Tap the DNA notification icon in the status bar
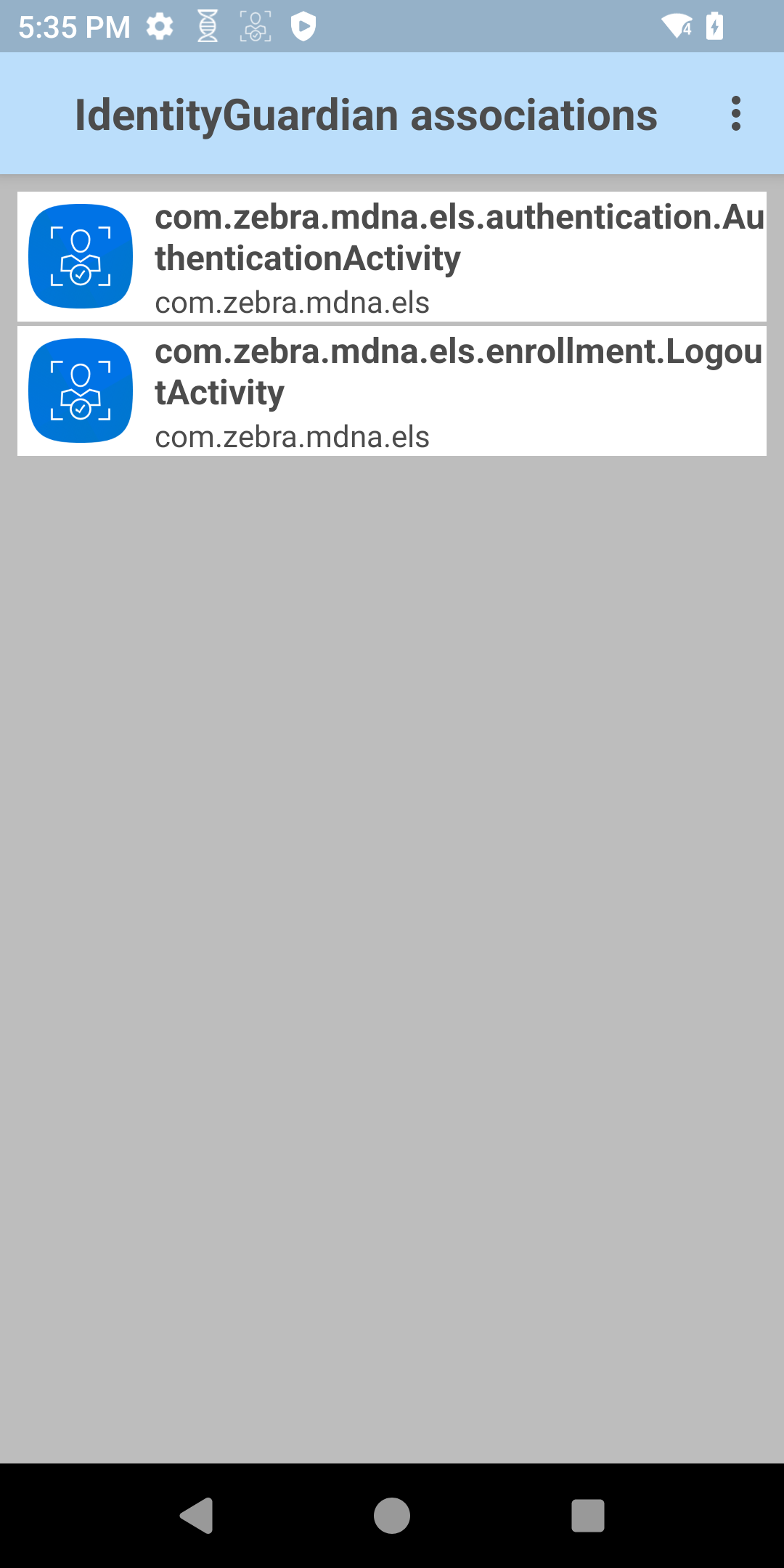Screen dimensions: 784x1568 point(207,26)
